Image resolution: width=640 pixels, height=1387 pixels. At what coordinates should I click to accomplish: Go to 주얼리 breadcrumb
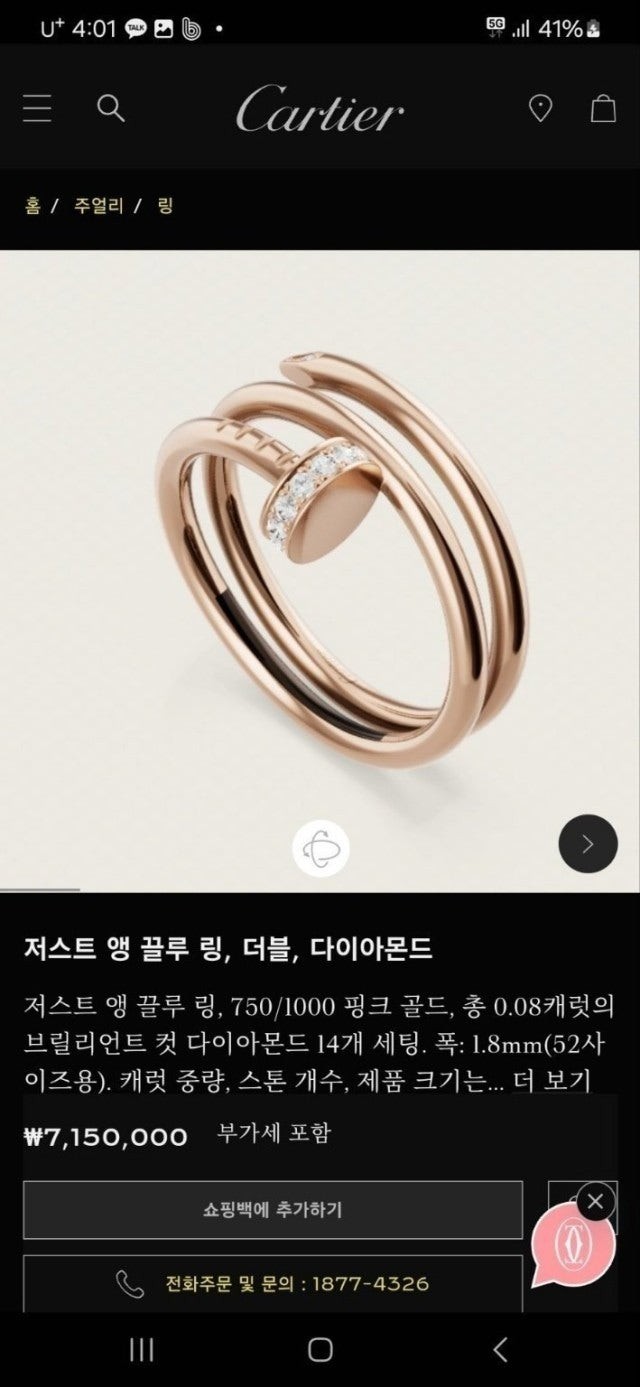pyautogui.click(x=99, y=206)
